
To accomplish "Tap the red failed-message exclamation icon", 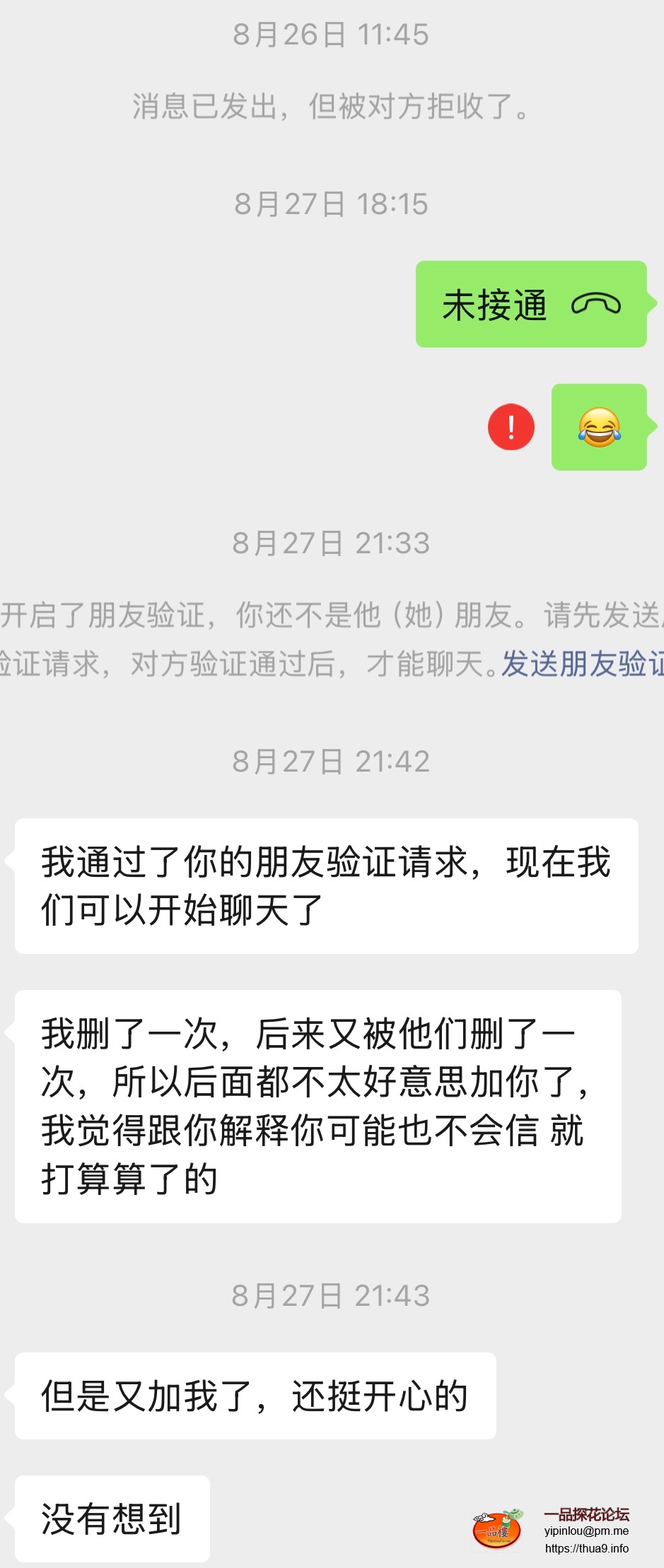I will (511, 427).
